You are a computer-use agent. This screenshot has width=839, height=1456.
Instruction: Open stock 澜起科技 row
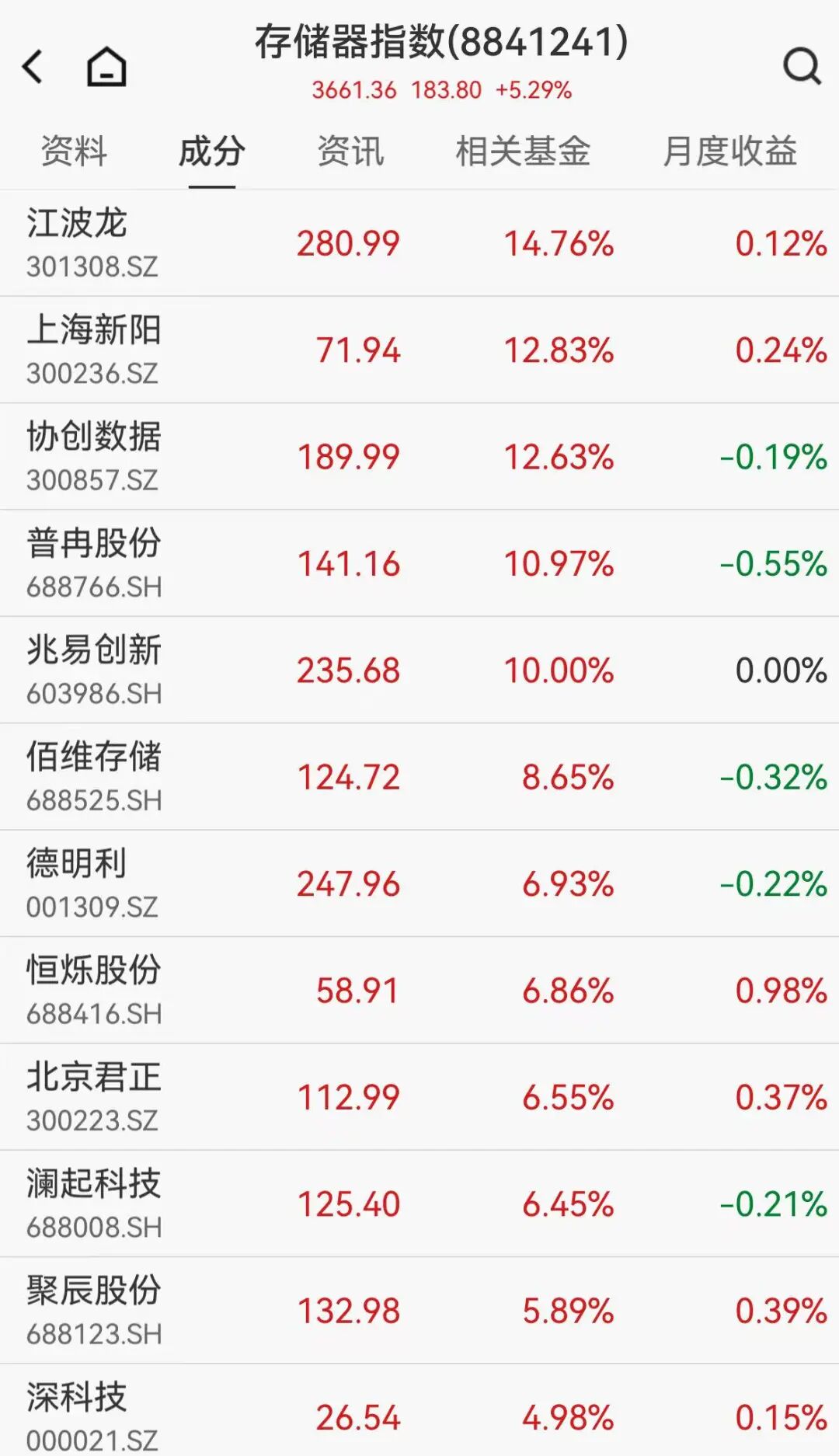pyautogui.click(x=419, y=1203)
